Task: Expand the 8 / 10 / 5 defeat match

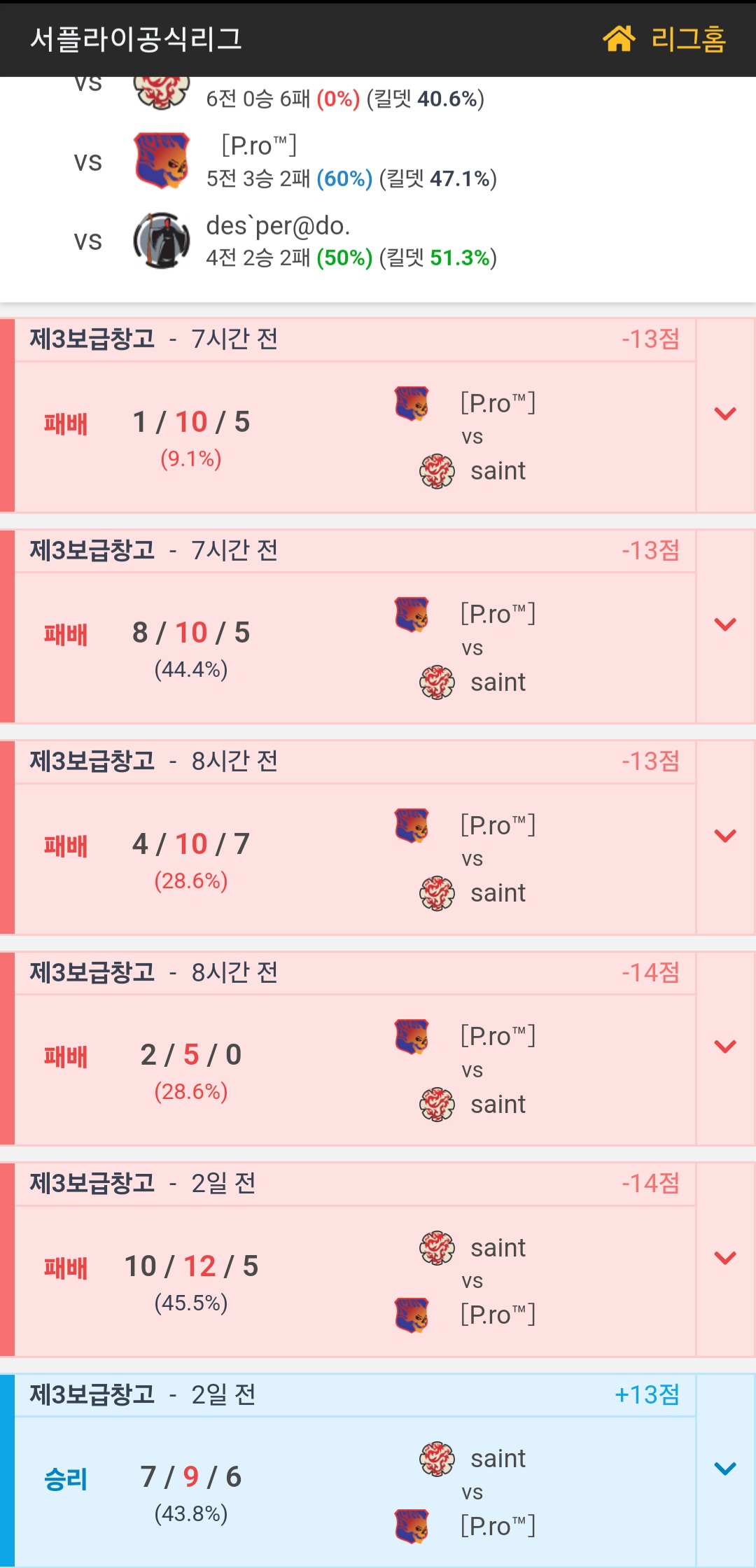Action: point(725,624)
